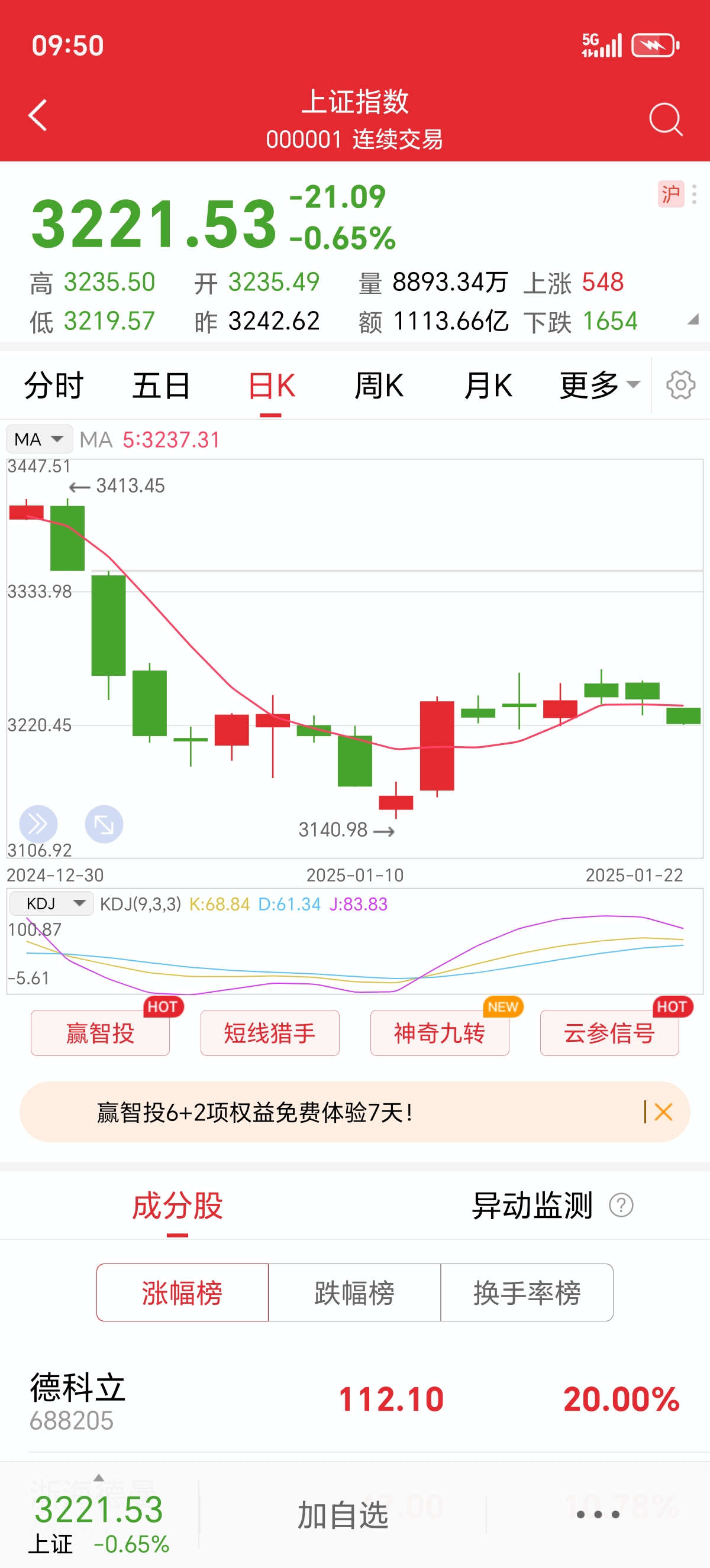710x1568 pixels.
Task: Open the KDJ indicator dropdown
Action: [x=51, y=904]
